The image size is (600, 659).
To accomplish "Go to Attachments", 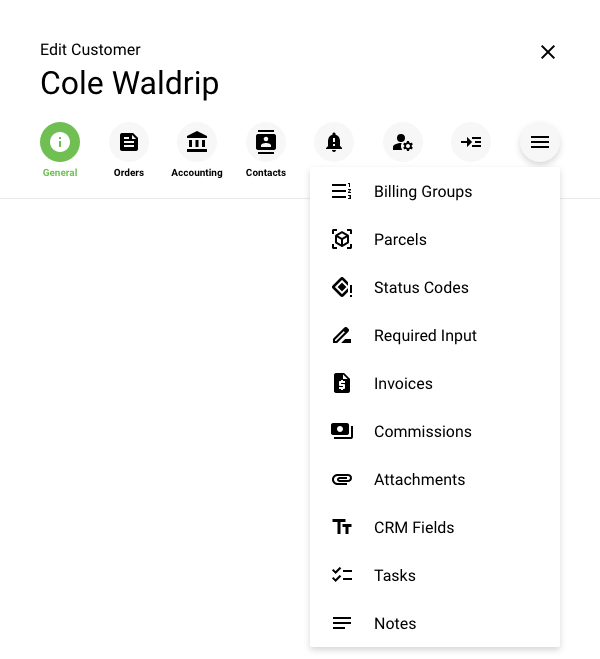I will pos(419,480).
